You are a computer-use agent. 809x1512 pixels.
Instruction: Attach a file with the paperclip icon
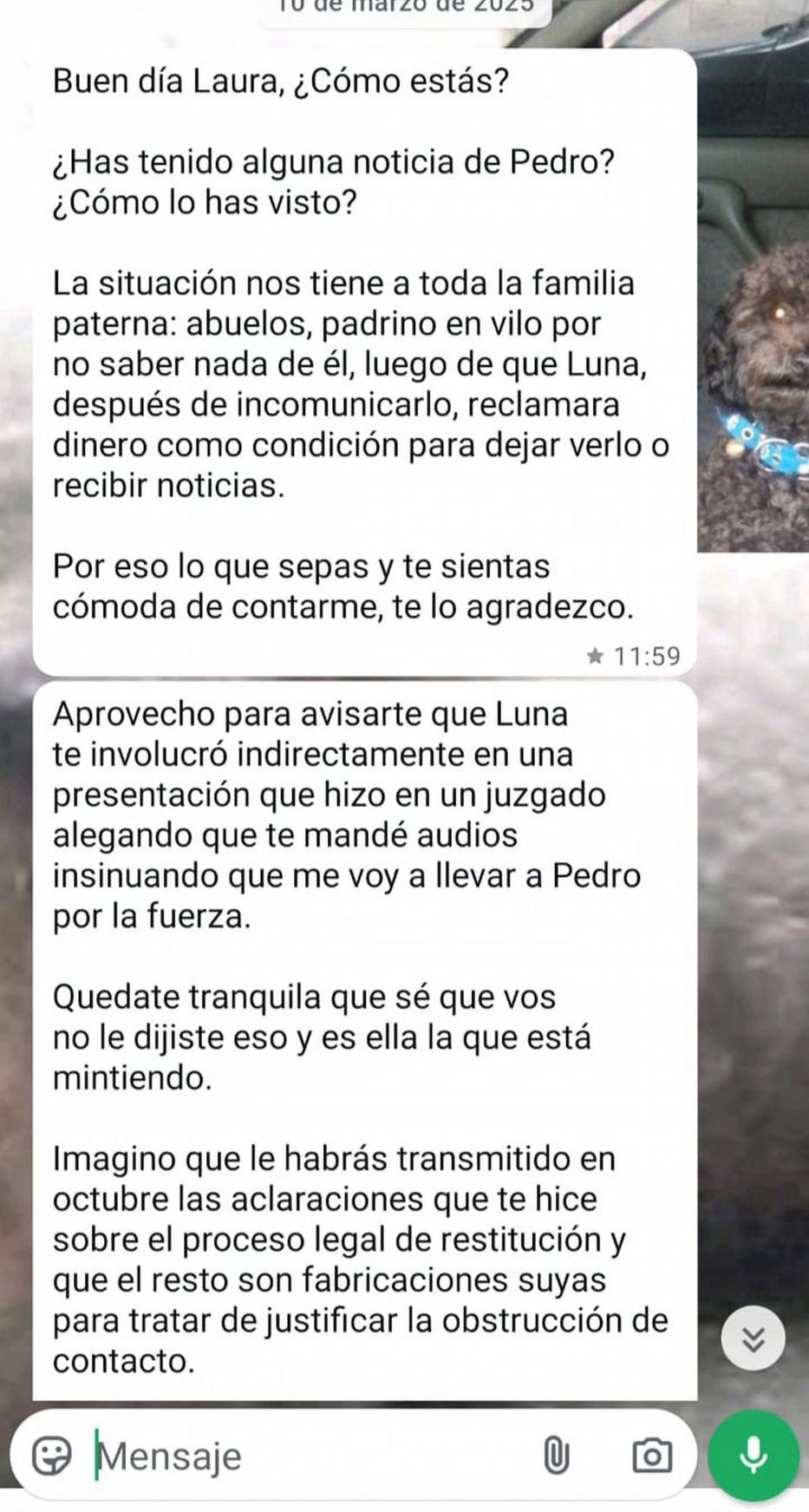point(556,1455)
